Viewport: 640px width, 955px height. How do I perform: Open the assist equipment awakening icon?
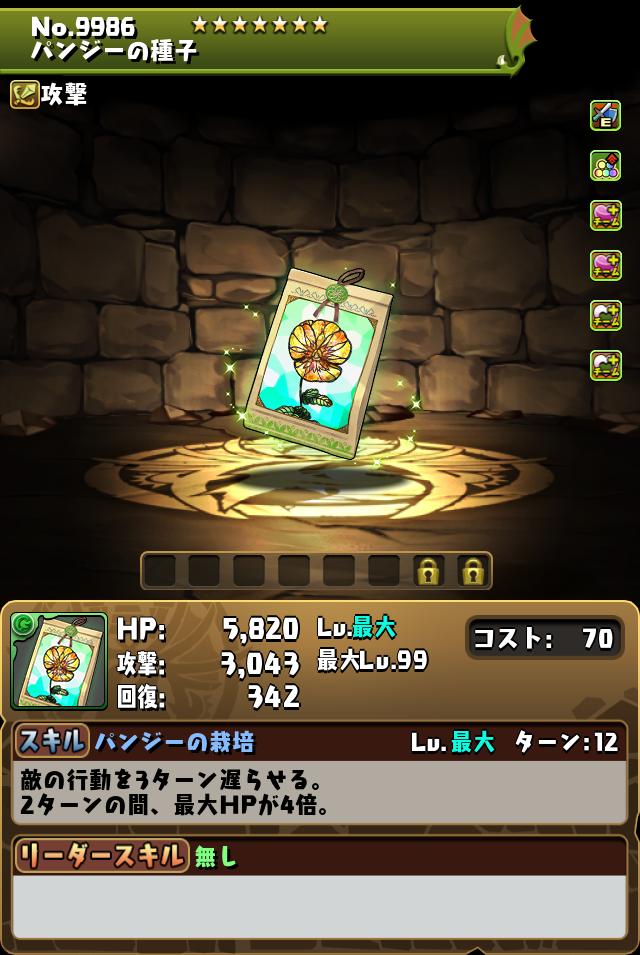point(605,115)
